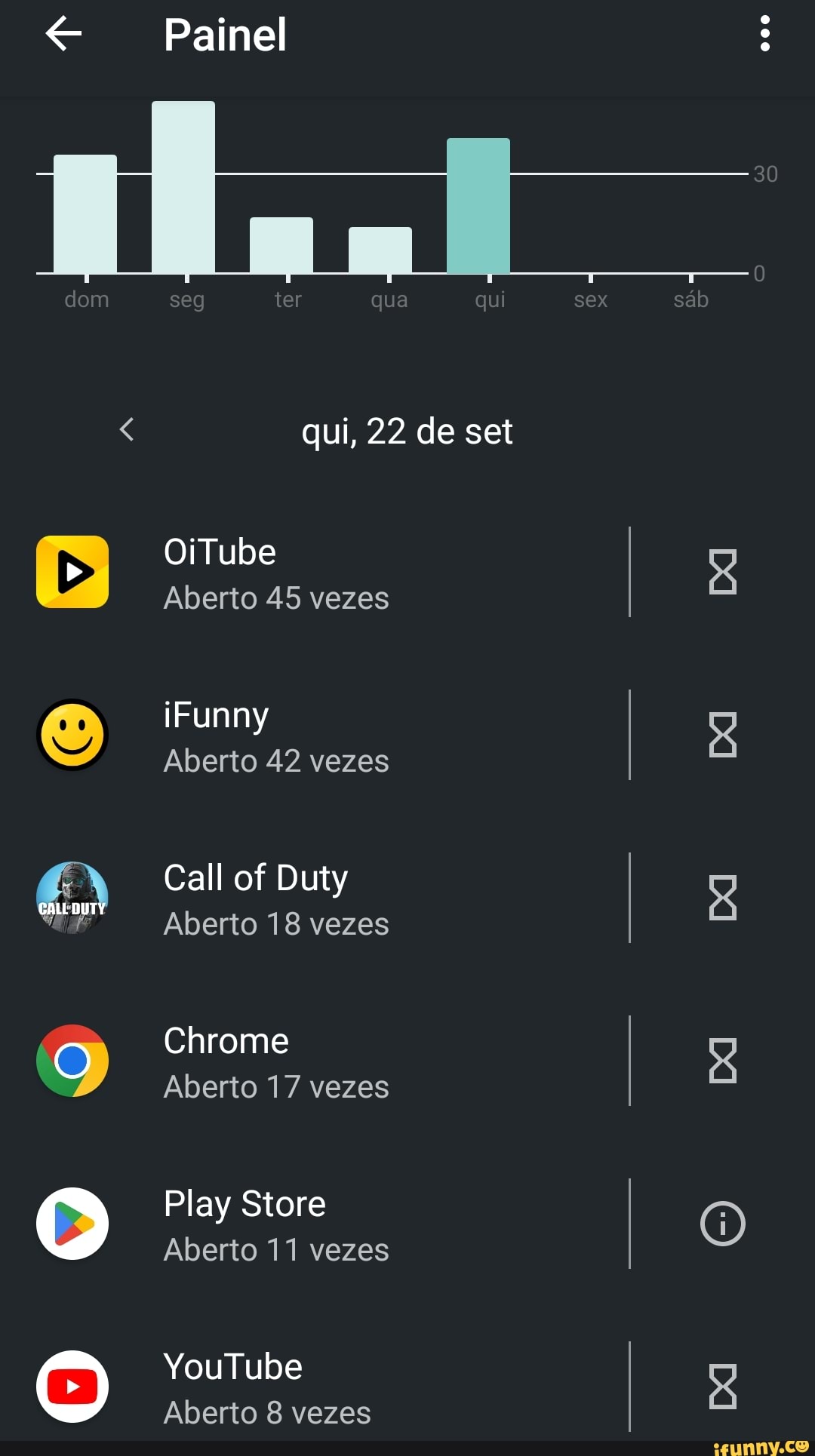Go back from the Painel screen
The width and height of the screenshot is (815, 1456).
point(63,35)
